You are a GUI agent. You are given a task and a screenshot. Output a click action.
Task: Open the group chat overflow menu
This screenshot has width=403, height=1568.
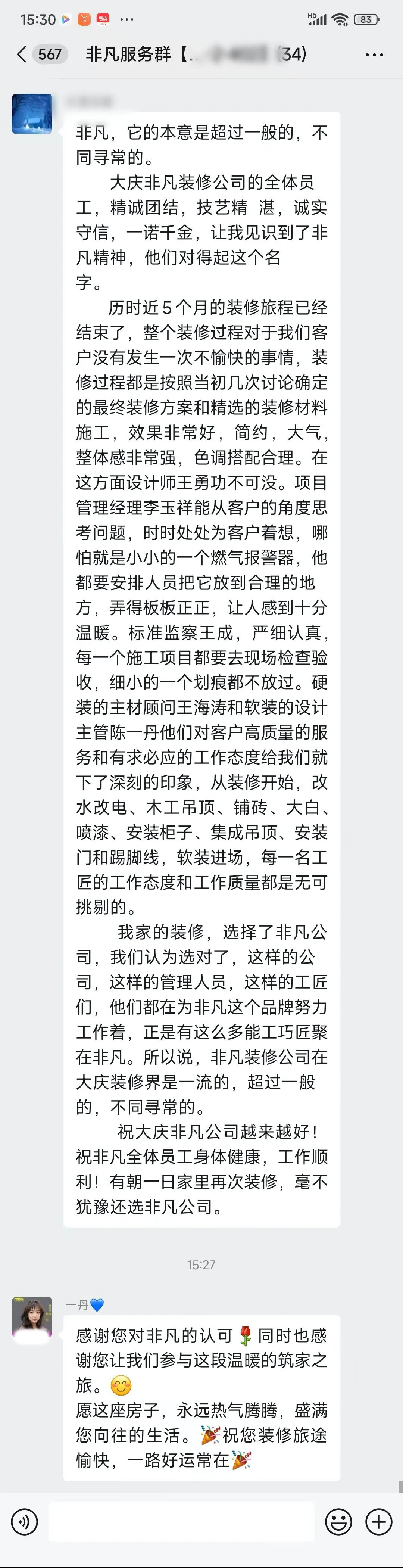click(374, 55)
